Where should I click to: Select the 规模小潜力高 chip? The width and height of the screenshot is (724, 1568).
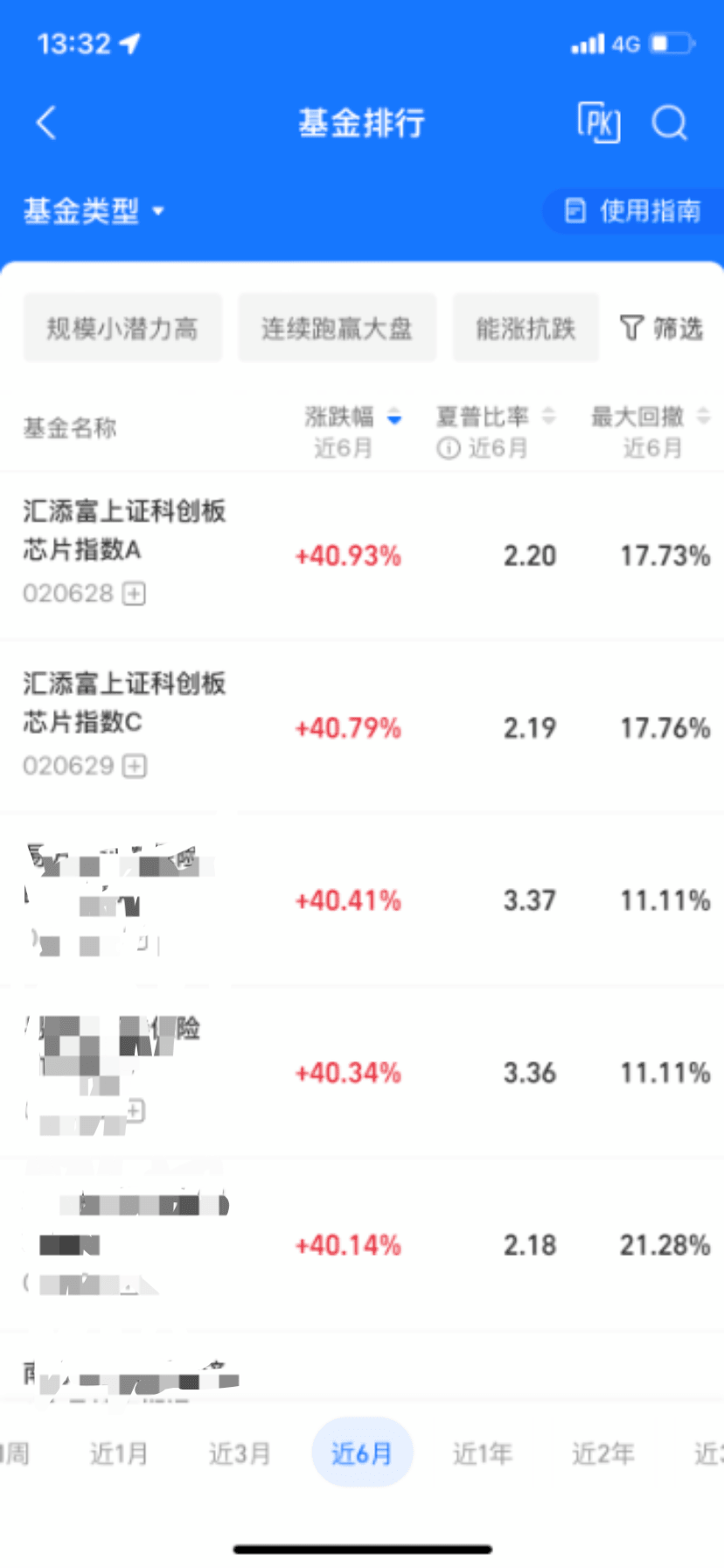(x=122, y=328)
